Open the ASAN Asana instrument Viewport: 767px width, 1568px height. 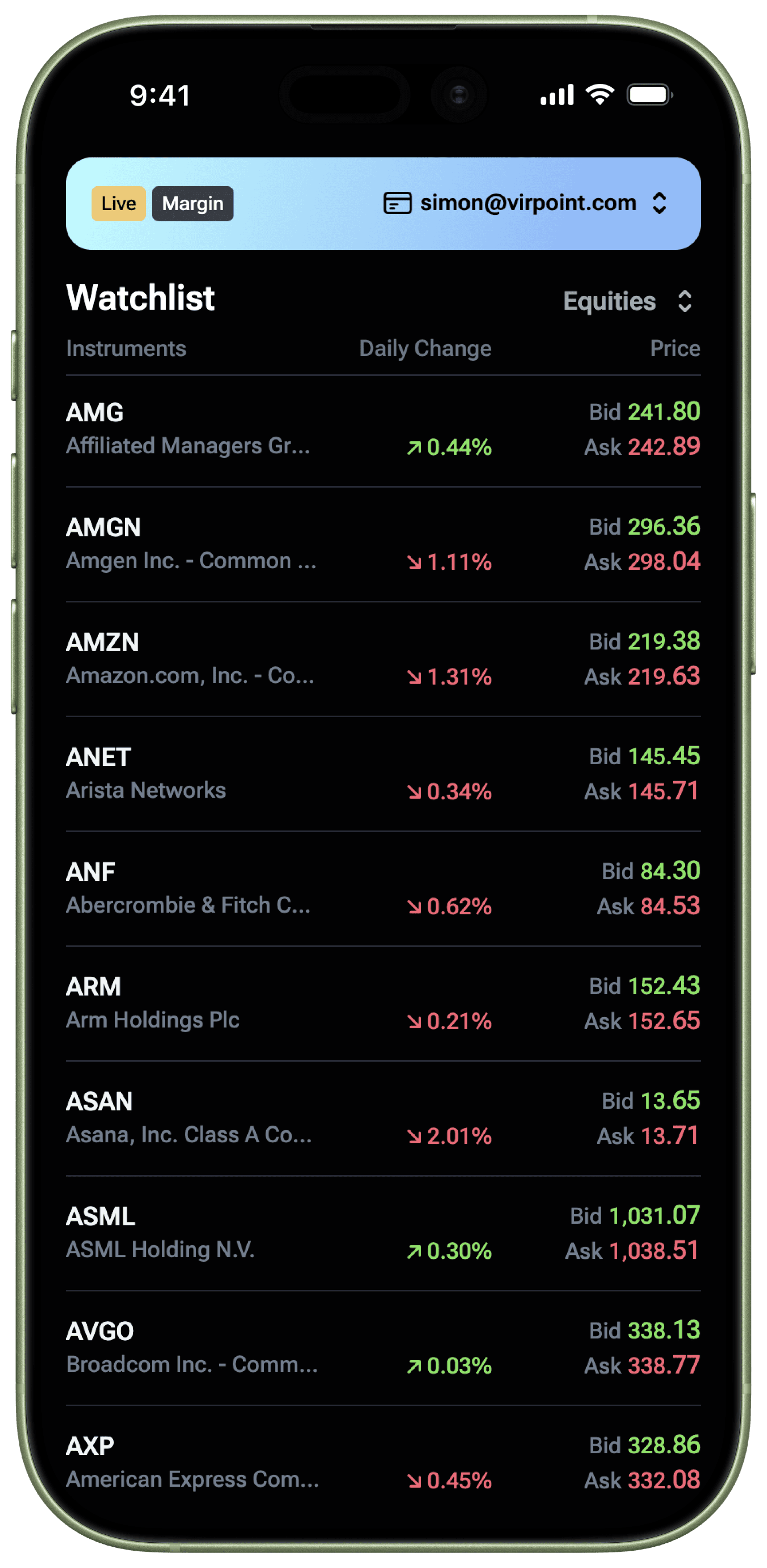click(383, 1119)
